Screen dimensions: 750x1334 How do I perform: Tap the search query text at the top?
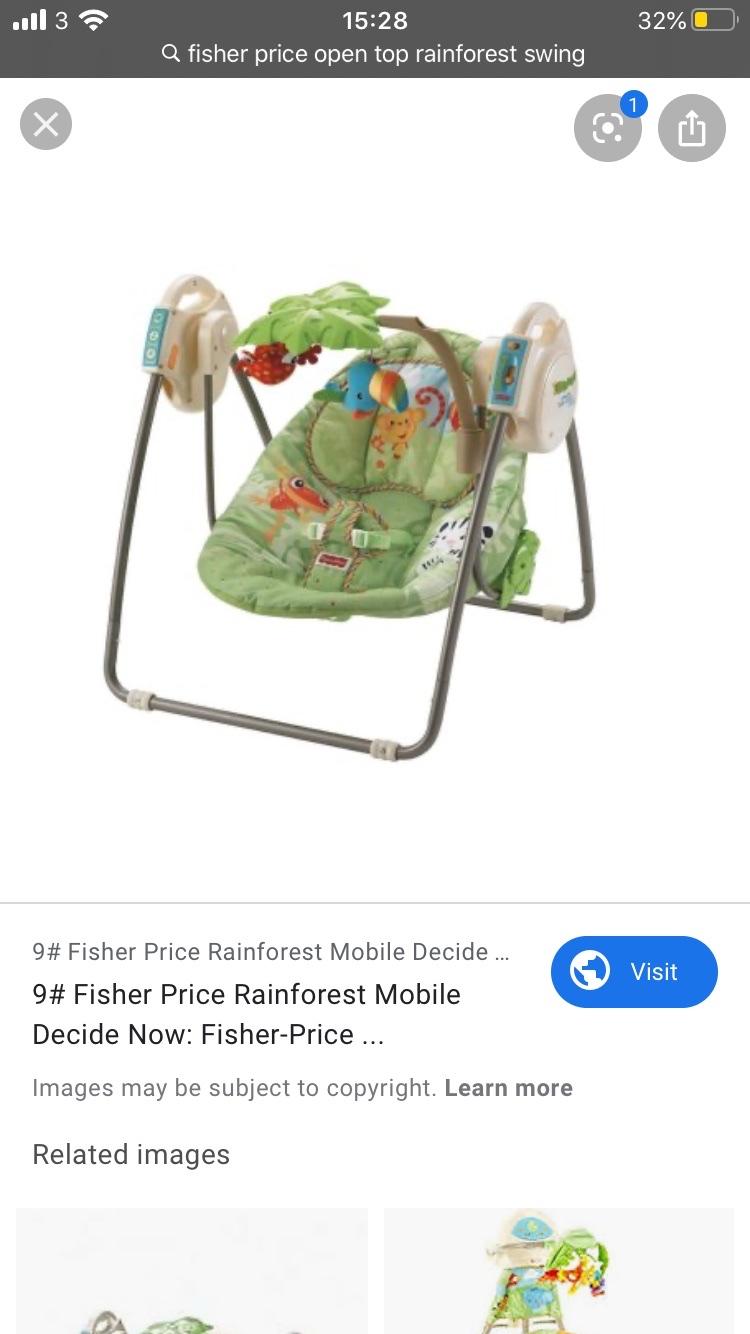coord(383,54)
